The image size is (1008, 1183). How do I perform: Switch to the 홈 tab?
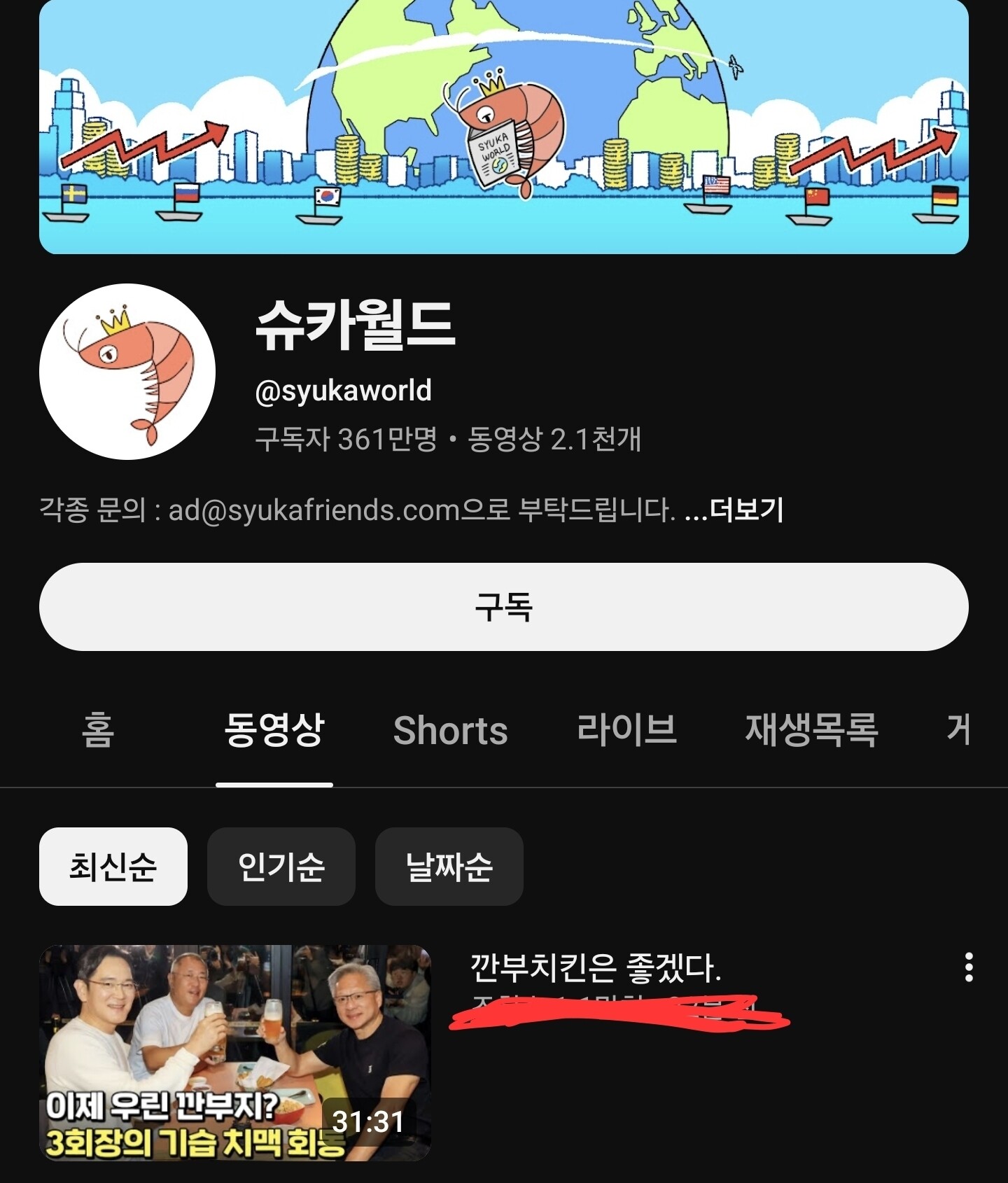click(97, 730)
